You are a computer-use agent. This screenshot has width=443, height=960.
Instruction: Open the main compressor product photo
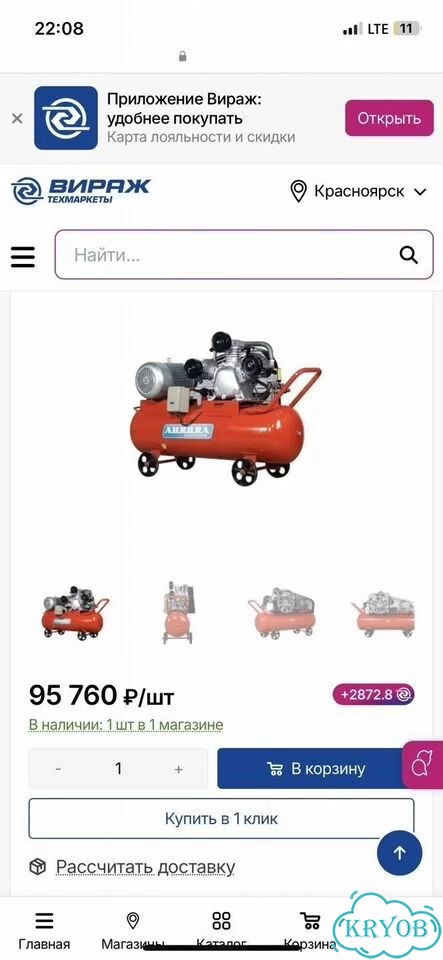pos(225,408)
